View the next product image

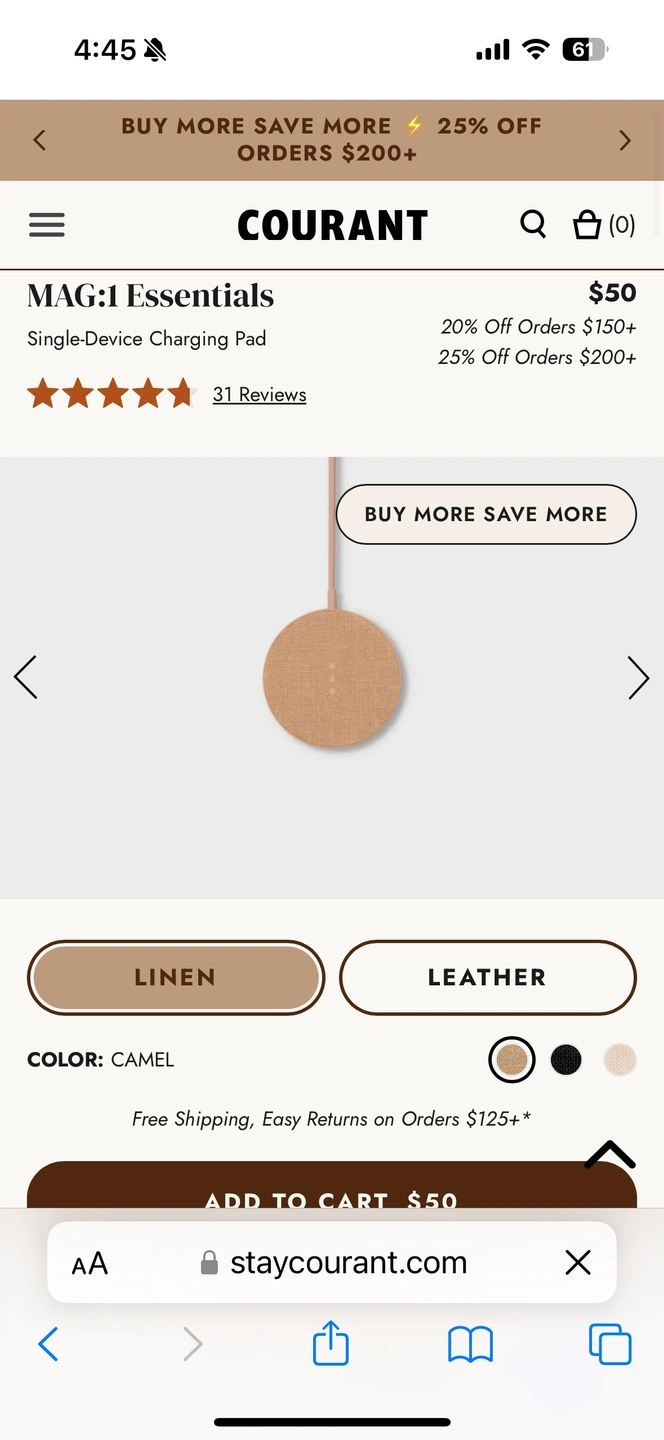[638, 678]
